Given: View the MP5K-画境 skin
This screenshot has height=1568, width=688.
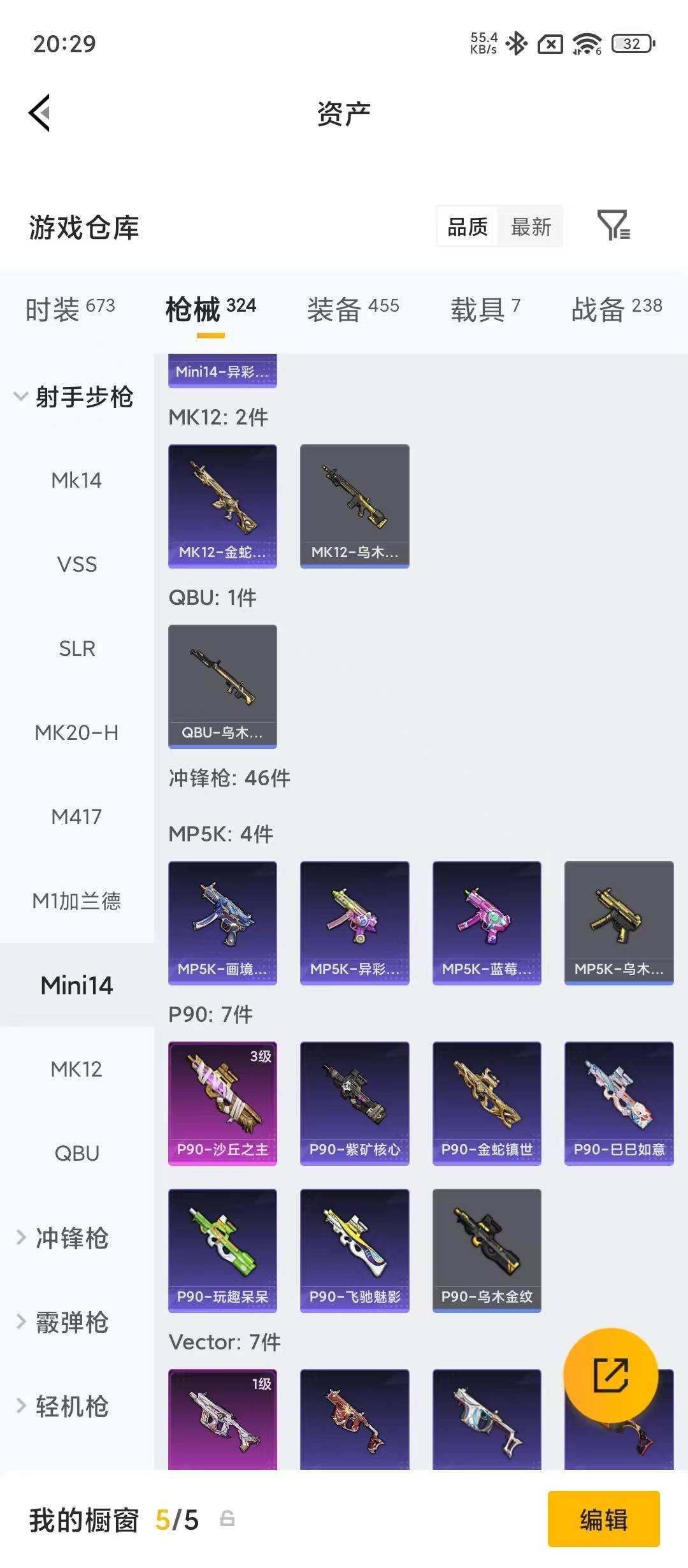Looking at the screenshot, I should point(222,923).
